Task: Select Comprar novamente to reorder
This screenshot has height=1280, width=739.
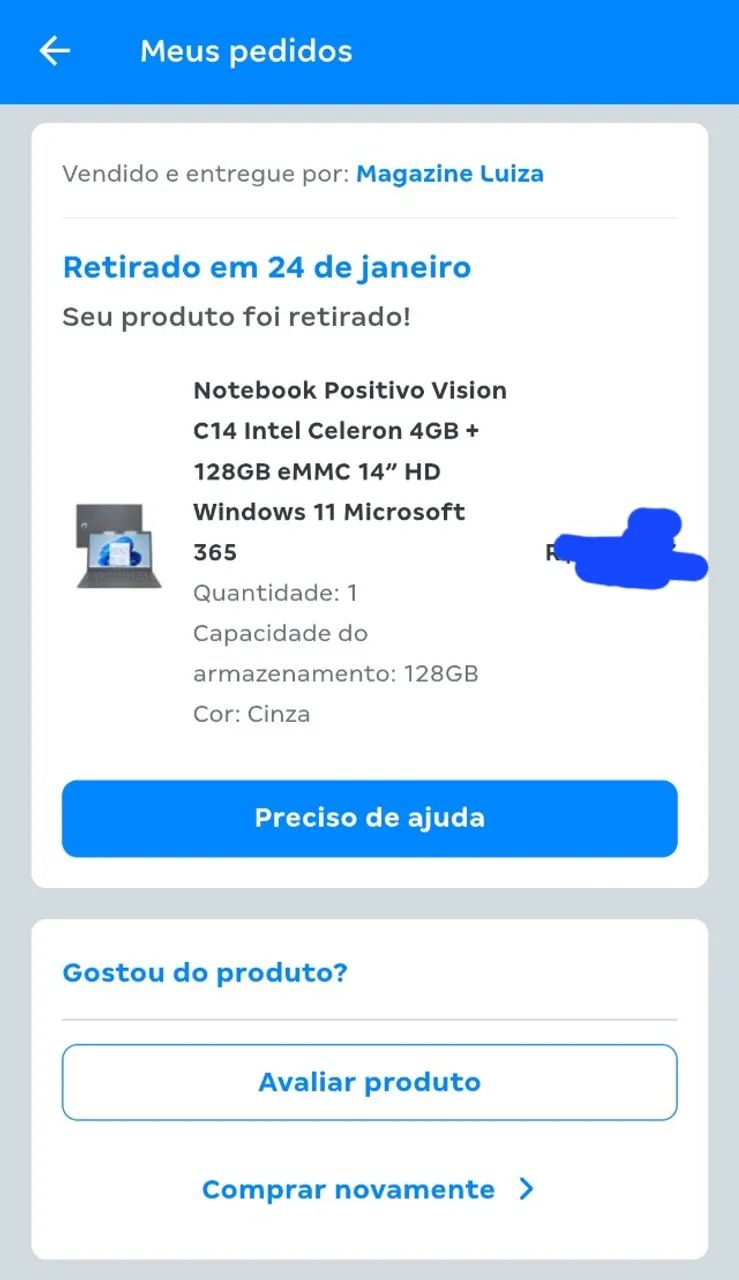Action: click(369, 1189)
